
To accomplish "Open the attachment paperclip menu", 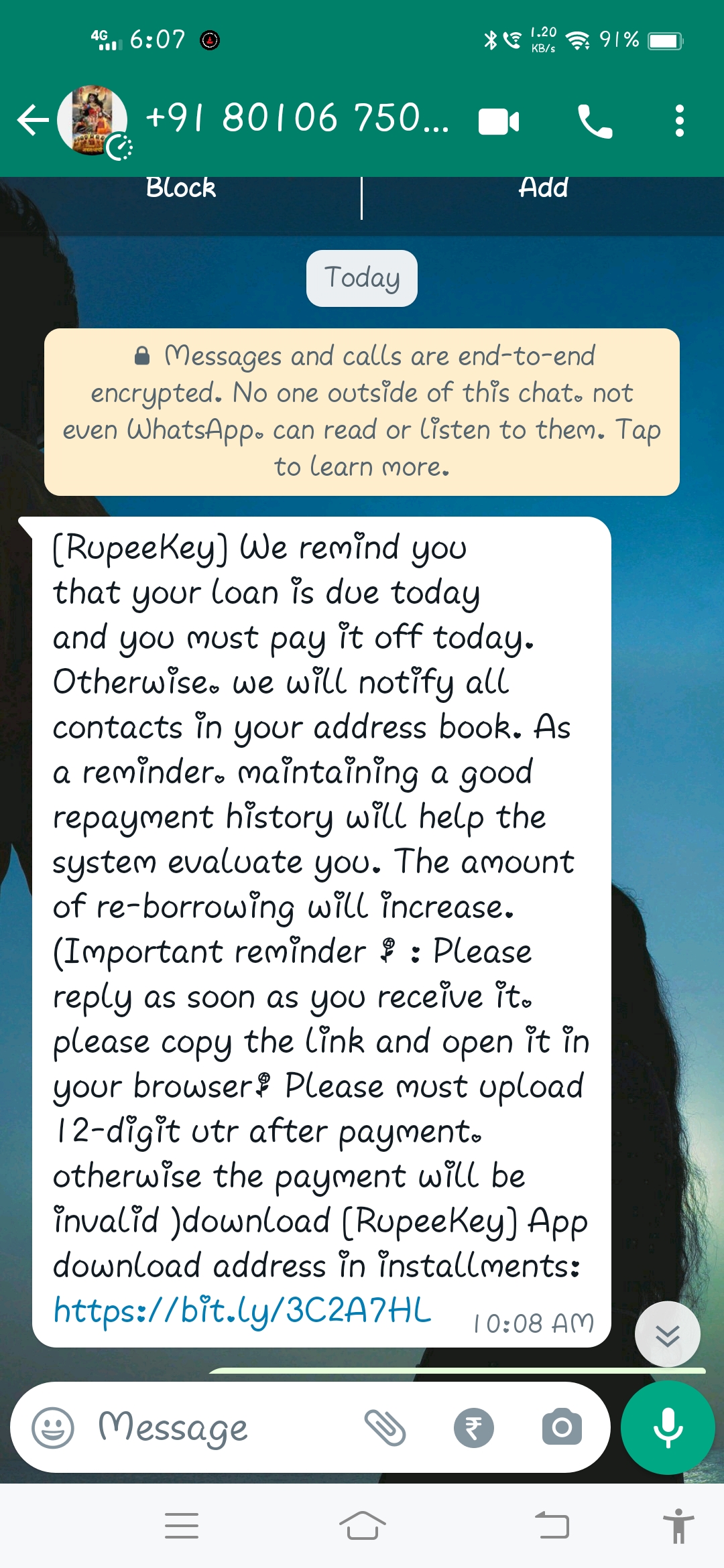I will point(385,1427).
